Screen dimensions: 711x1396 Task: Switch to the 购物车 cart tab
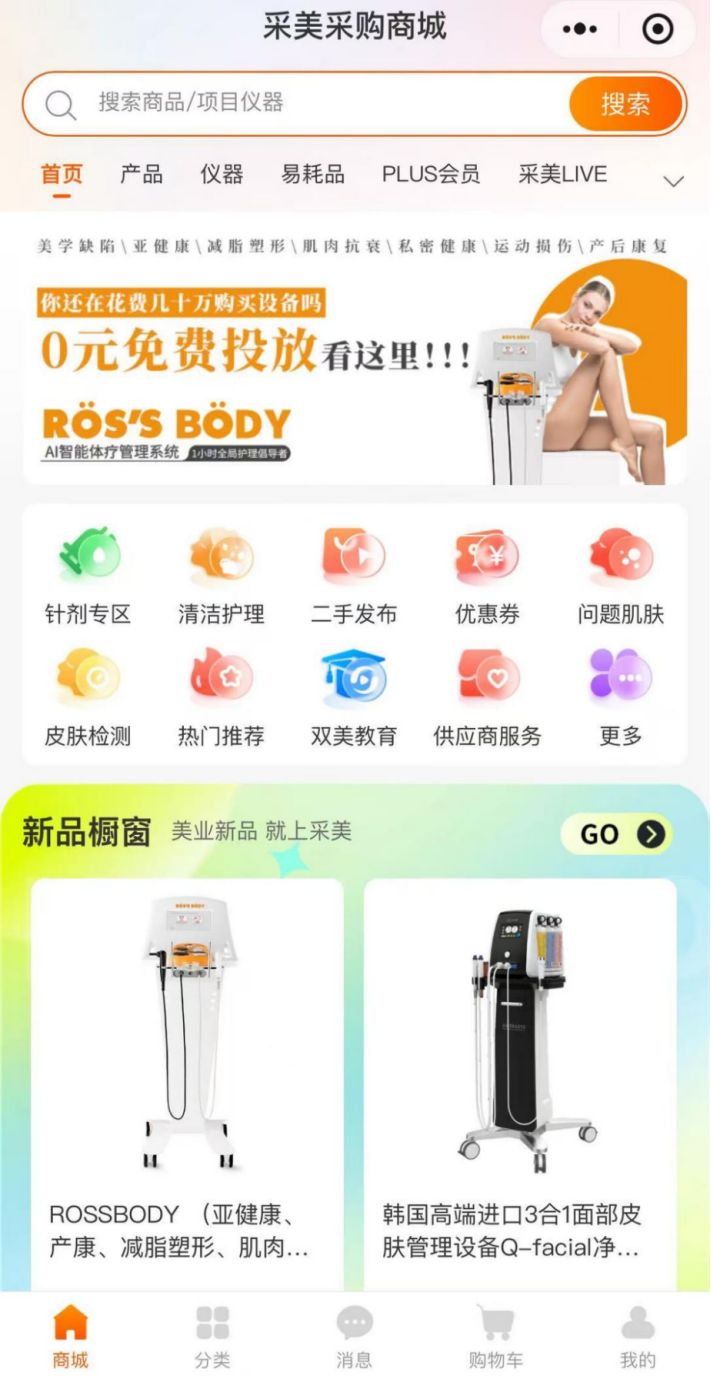pyautogui.click(x=495, y=1336)
